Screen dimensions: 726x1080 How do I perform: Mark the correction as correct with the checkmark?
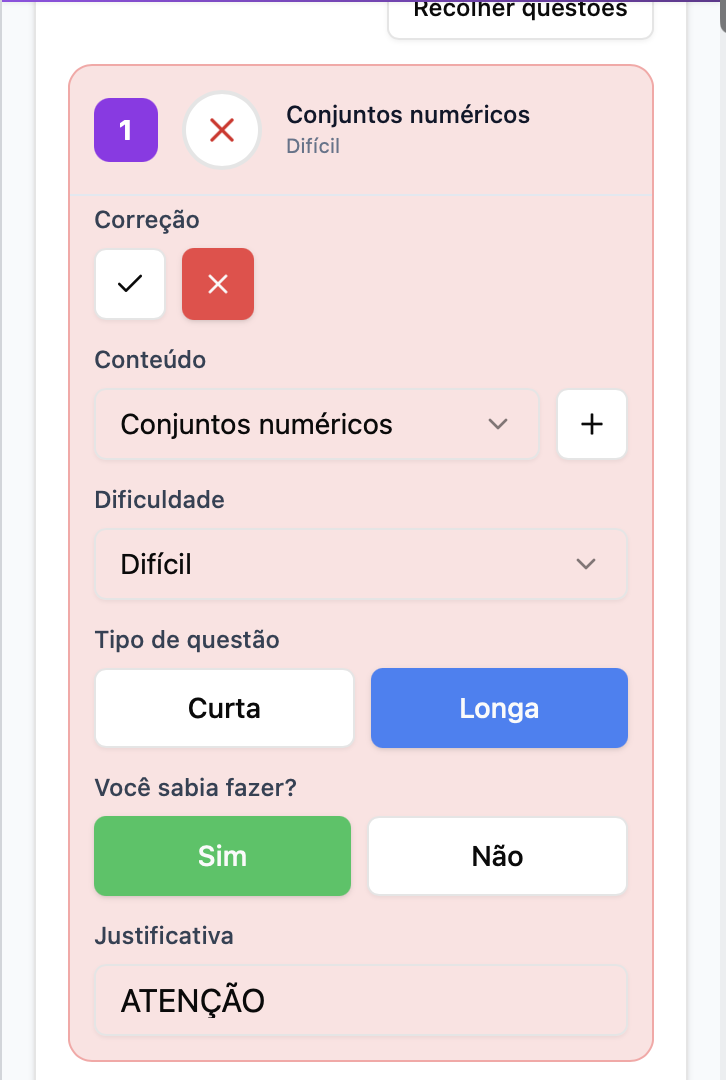[x=130, y=284]
